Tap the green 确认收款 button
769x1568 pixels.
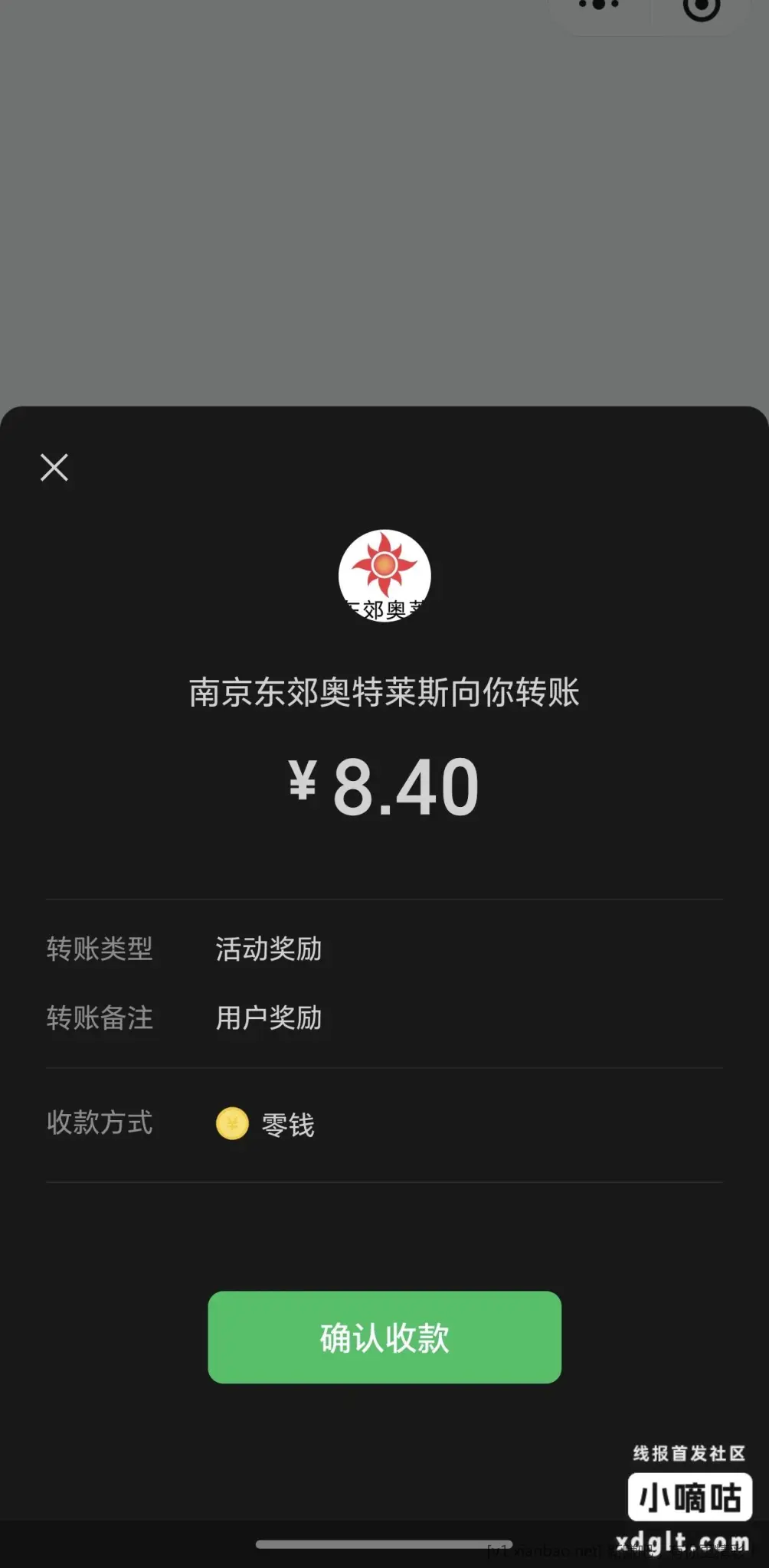tap(384, 1337)
